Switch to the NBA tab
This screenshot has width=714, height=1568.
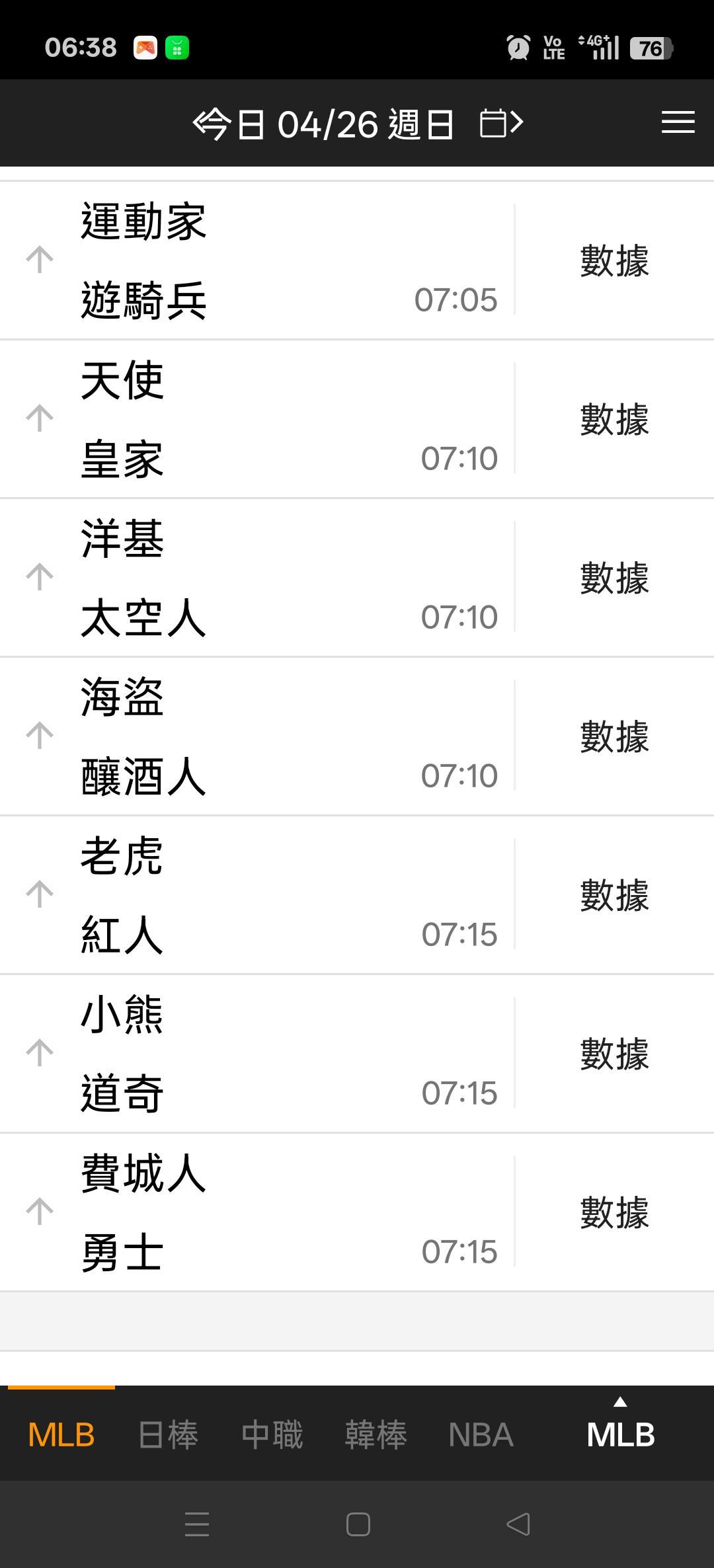coord(481,1434)
